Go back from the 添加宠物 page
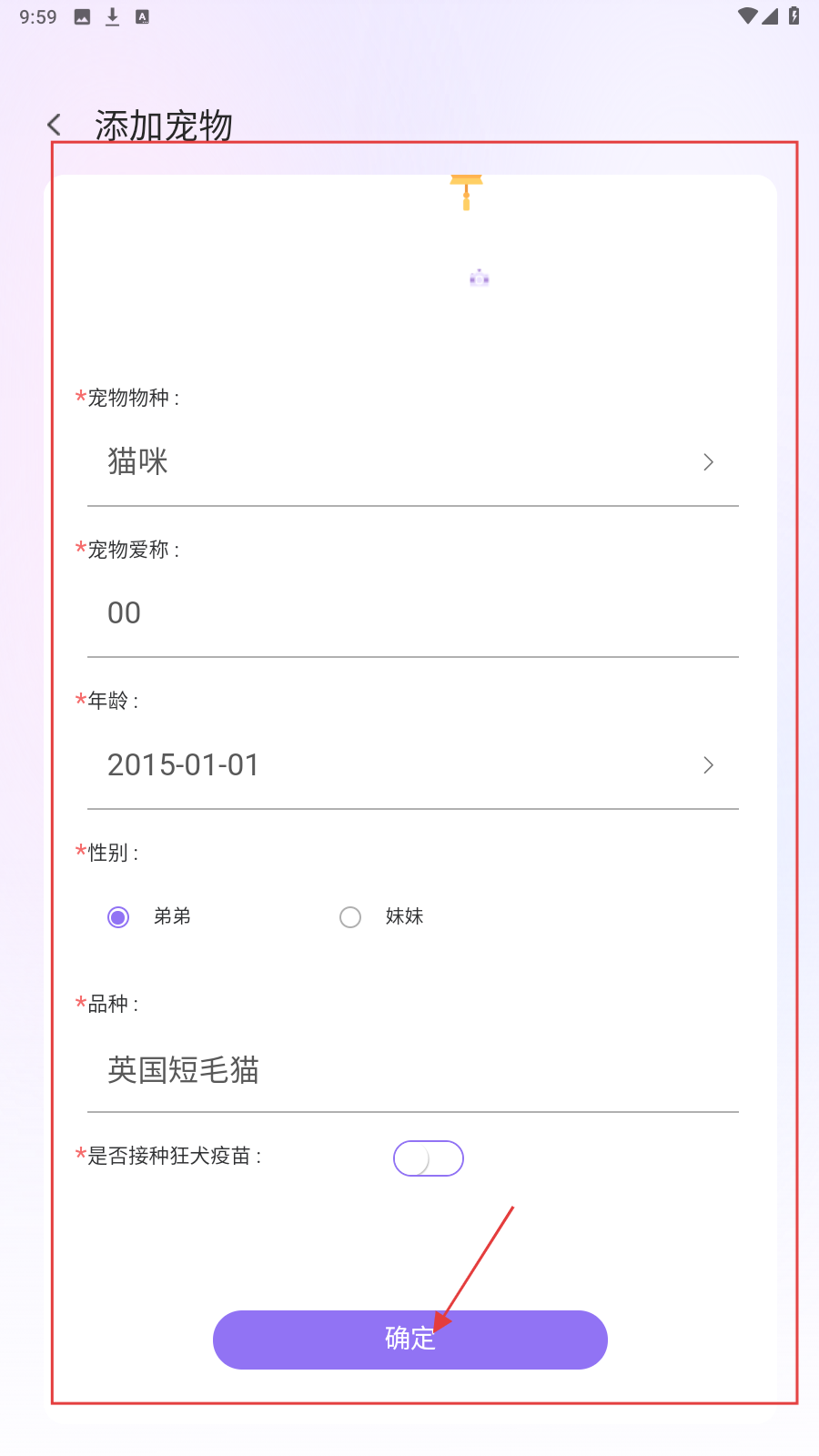819x1456 pixels. pyautogui.click(x=55, y=125)
